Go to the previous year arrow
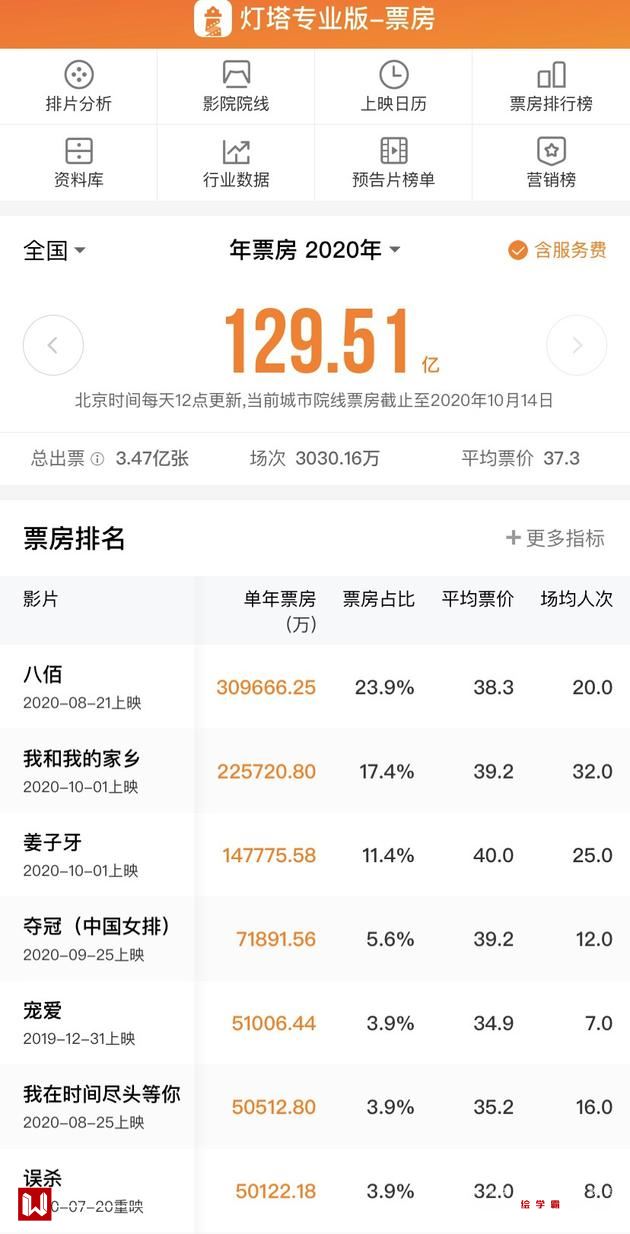 coord(53,345)
